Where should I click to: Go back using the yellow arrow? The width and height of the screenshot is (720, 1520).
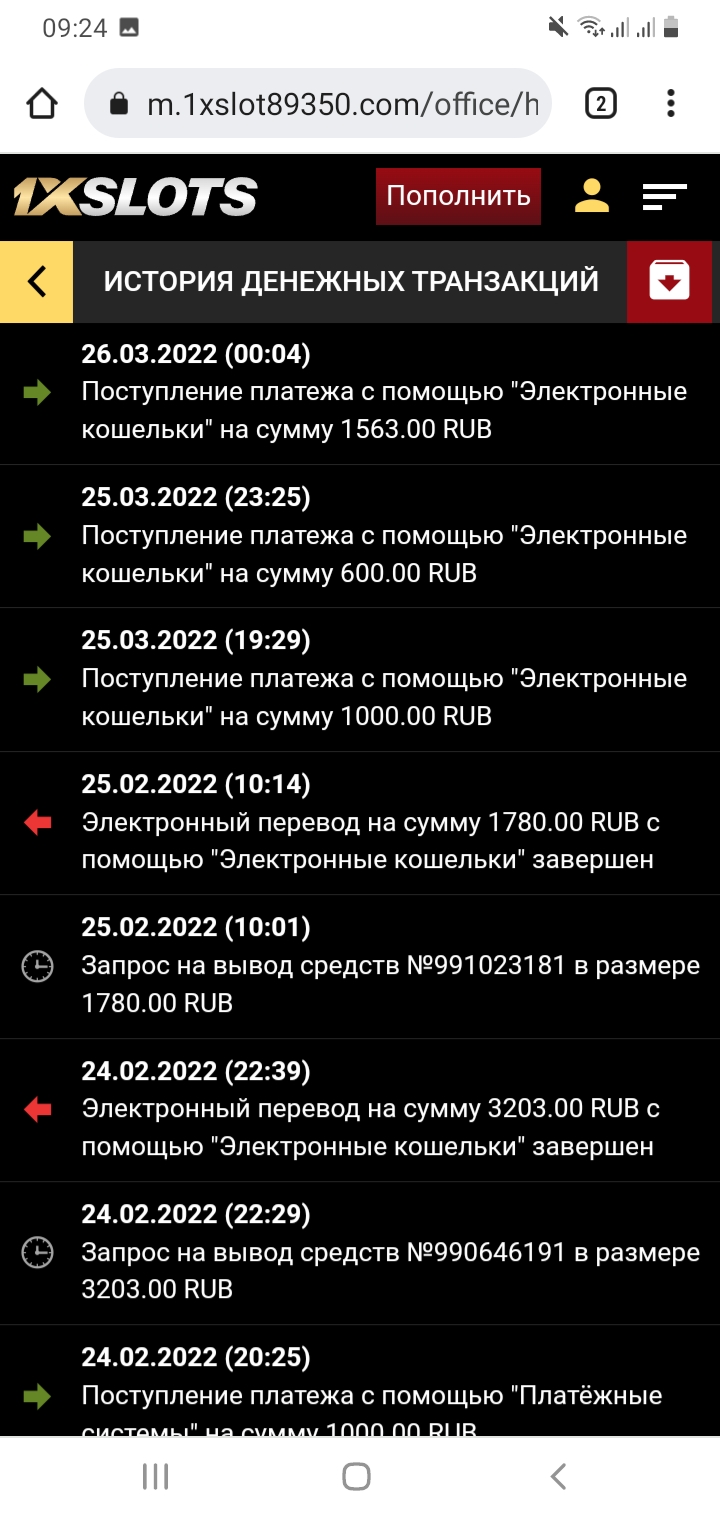(x=37, y=282)
